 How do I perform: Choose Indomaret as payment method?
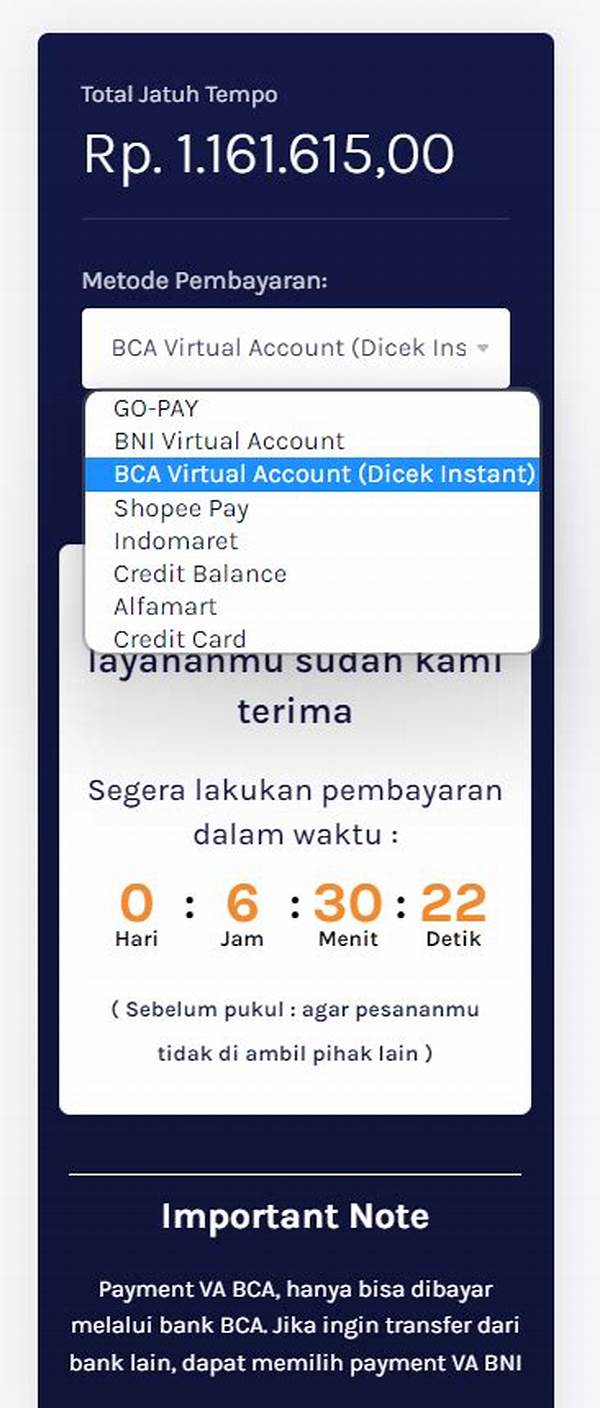click(x=176, y=541)
